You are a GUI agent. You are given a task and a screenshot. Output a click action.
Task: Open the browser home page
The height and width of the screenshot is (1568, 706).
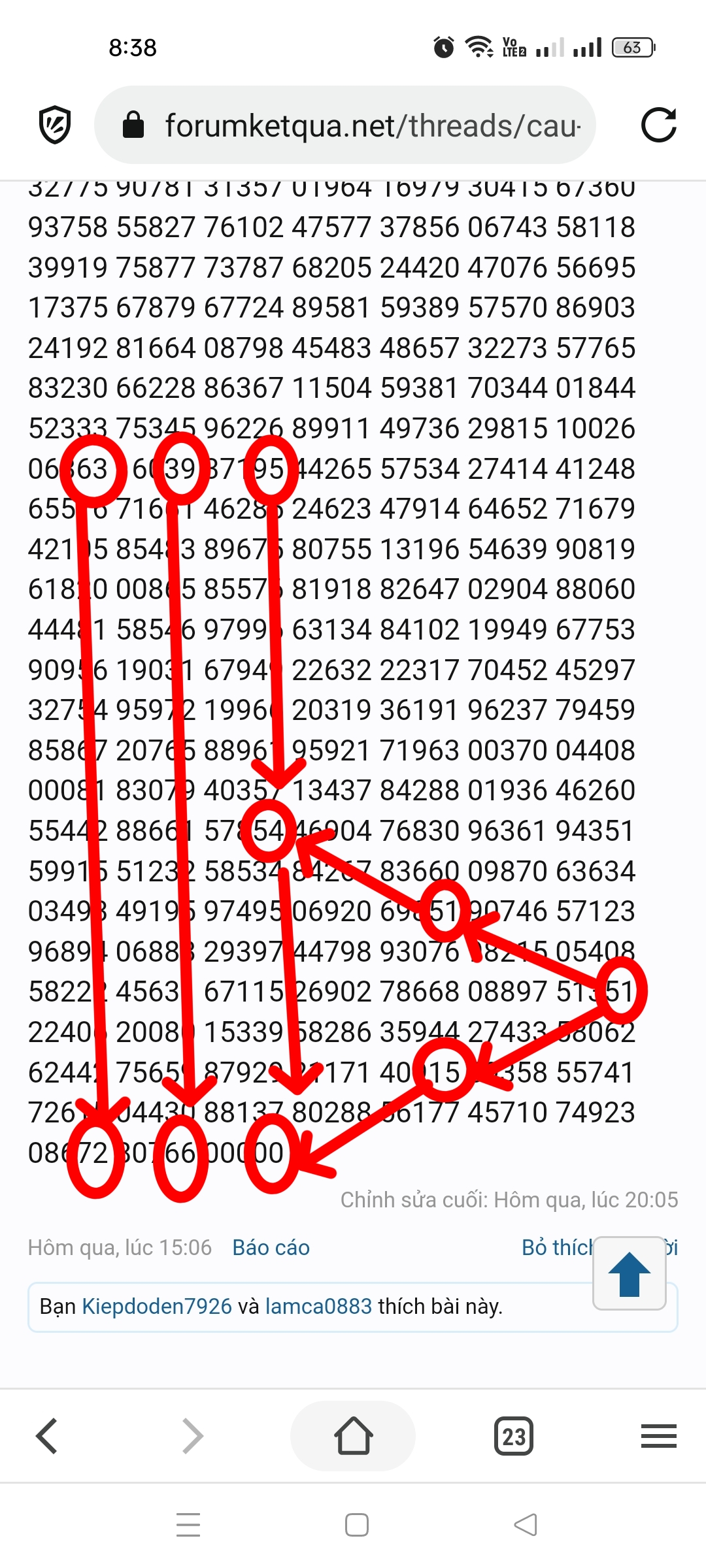coord(353,1436)
